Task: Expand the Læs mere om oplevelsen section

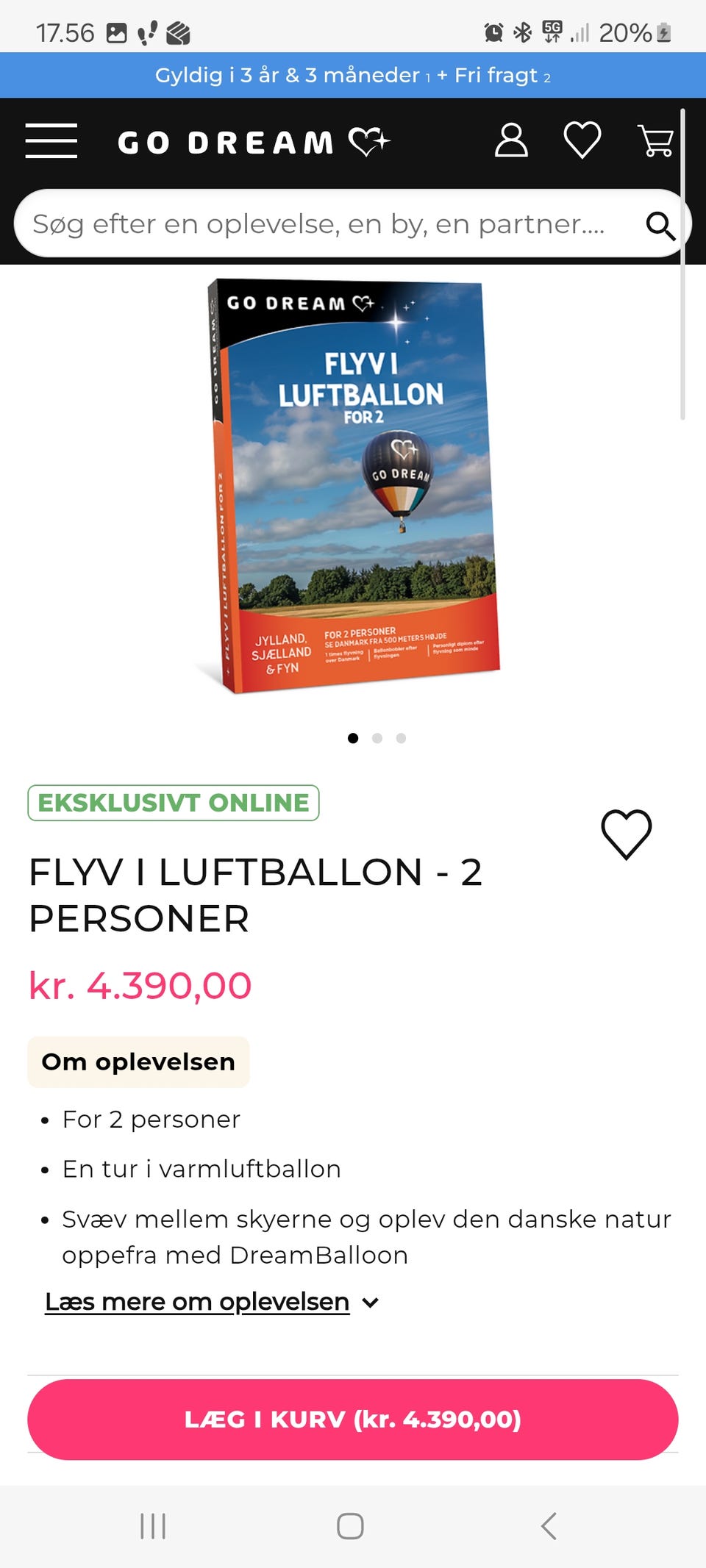Action: coord(197,1301)
